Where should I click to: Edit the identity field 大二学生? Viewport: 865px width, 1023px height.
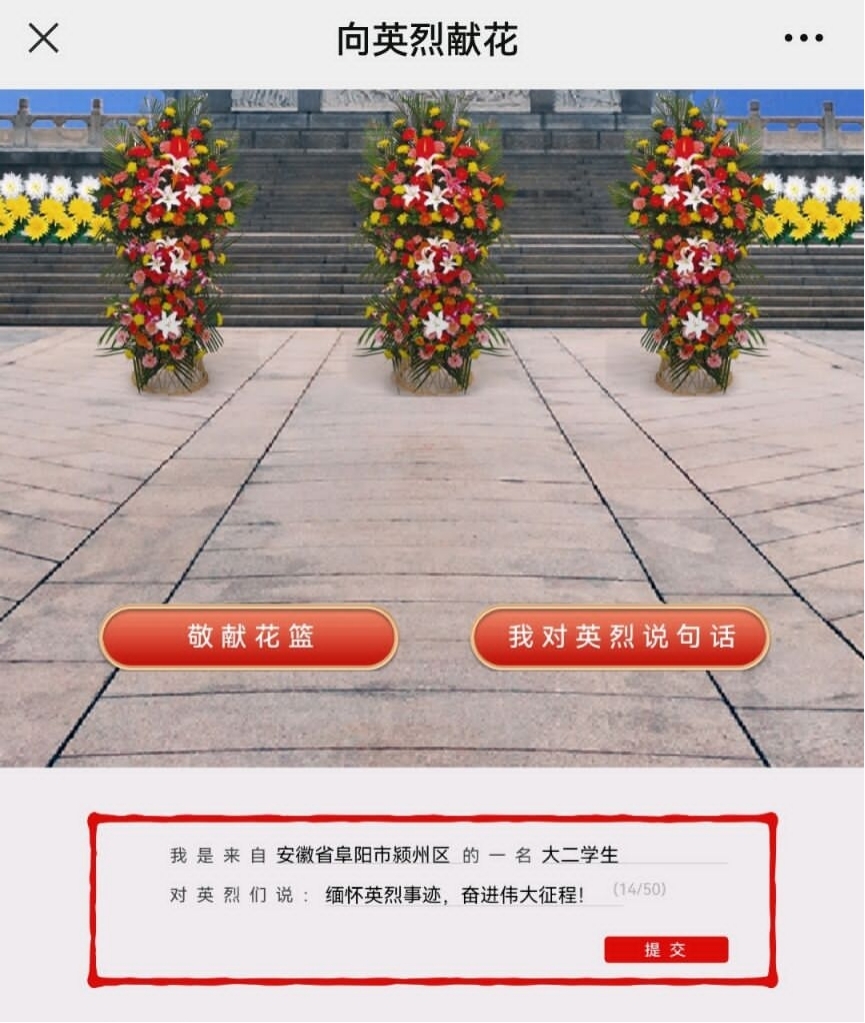tap(632, 855)
